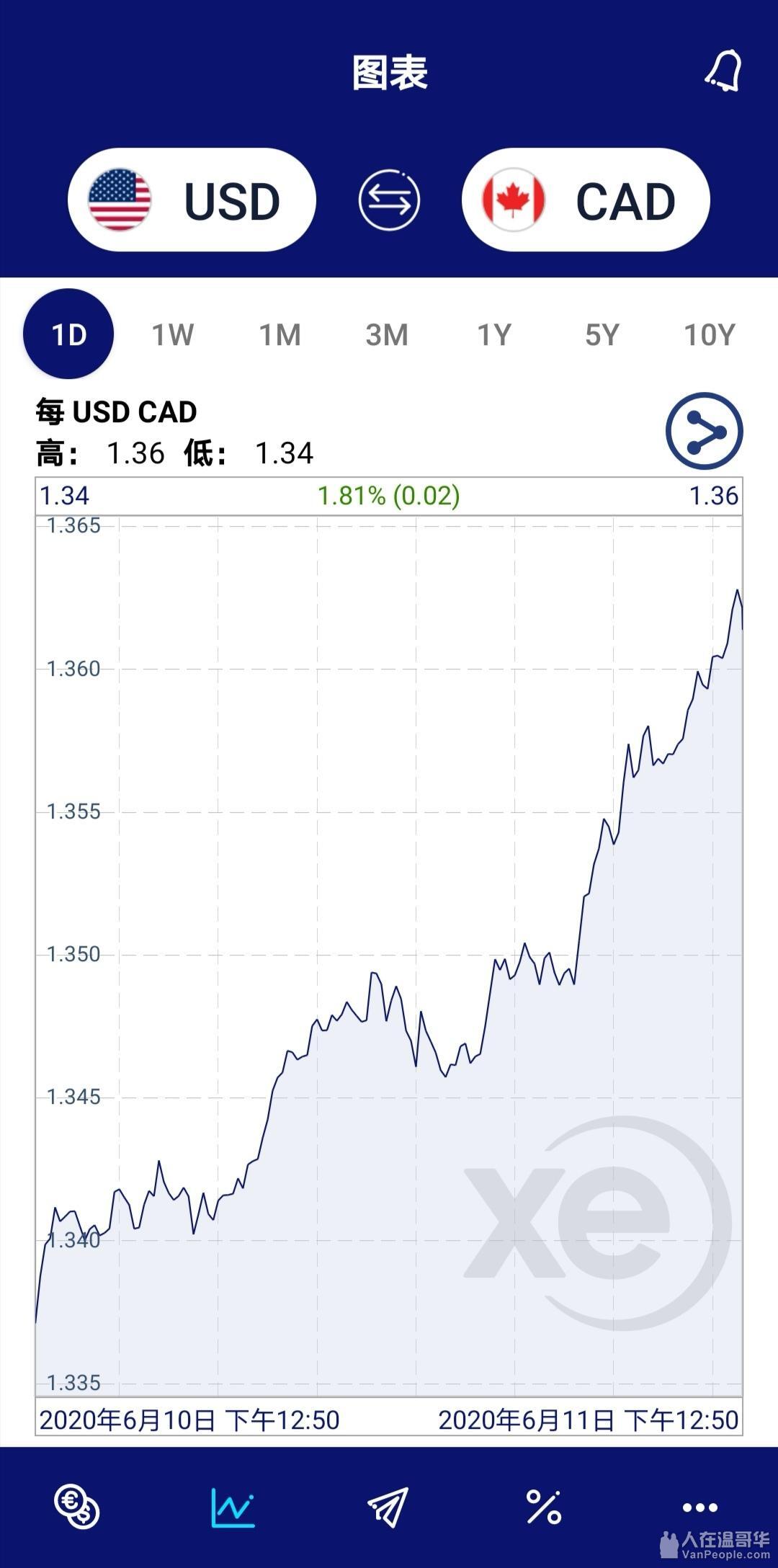This screenshot has width=778, height=1568.
Task: Switch to the 5Y chart range
Action: 602,334
